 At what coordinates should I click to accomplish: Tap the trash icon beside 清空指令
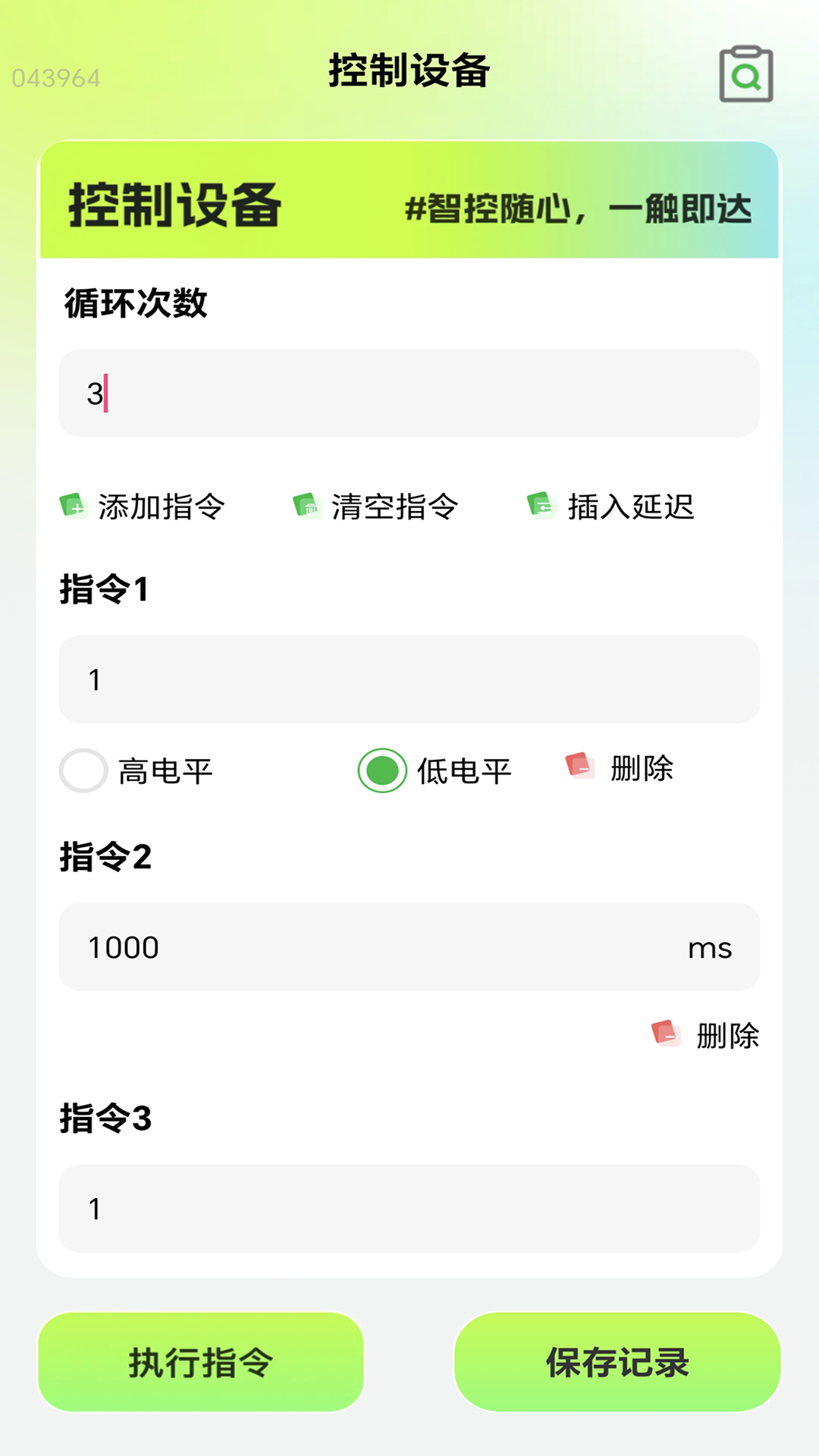pyautogui.click(x=307, y=507)
